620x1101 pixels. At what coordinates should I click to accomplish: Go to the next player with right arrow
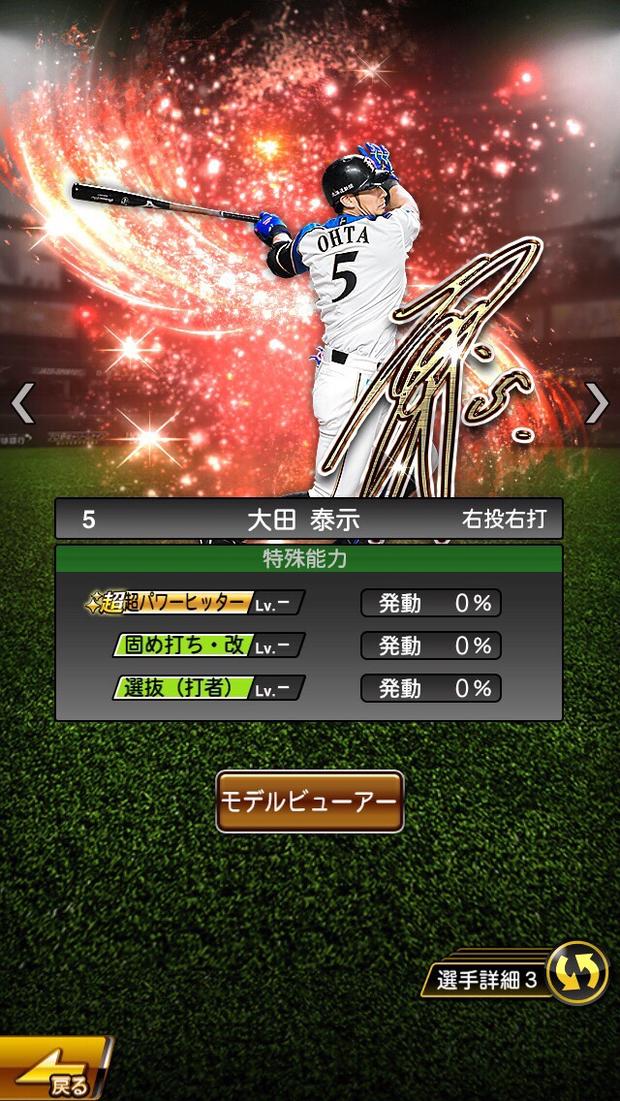point(597,403)
